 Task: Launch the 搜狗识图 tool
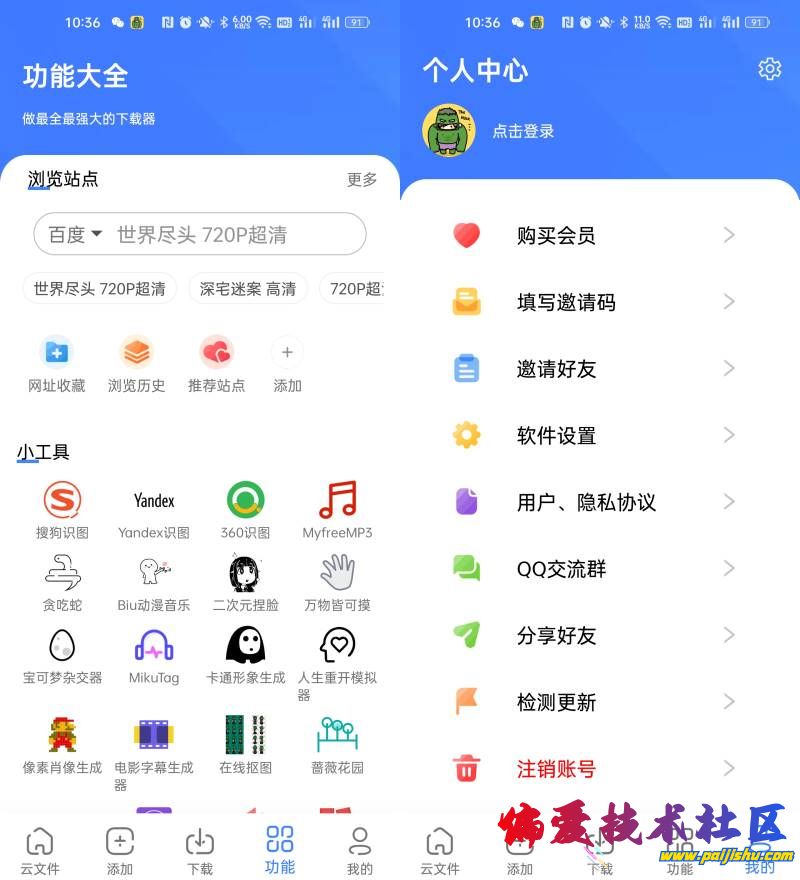pyautogui.click(x=62, y=510)
